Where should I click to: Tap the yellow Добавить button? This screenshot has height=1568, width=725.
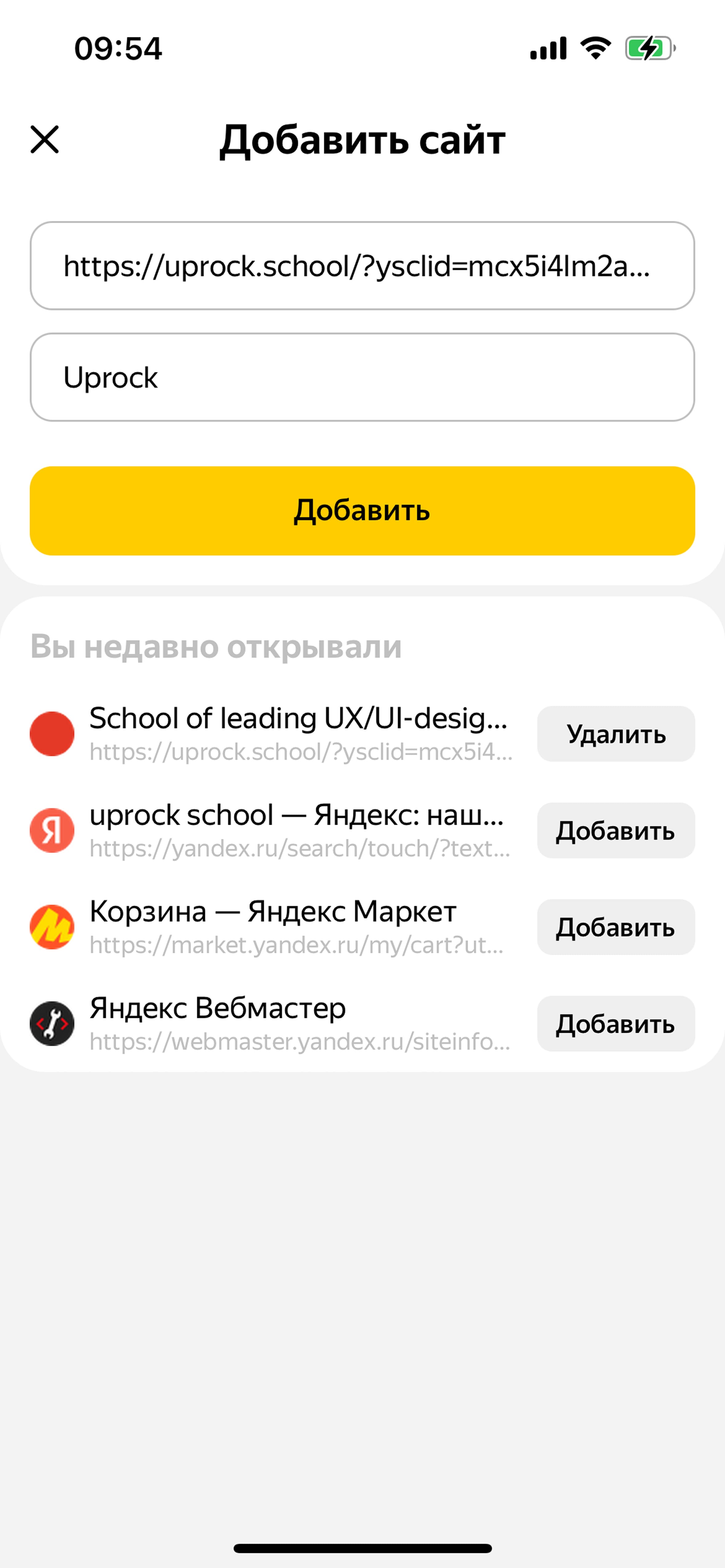pyautogui.click(x=362, y=511)
